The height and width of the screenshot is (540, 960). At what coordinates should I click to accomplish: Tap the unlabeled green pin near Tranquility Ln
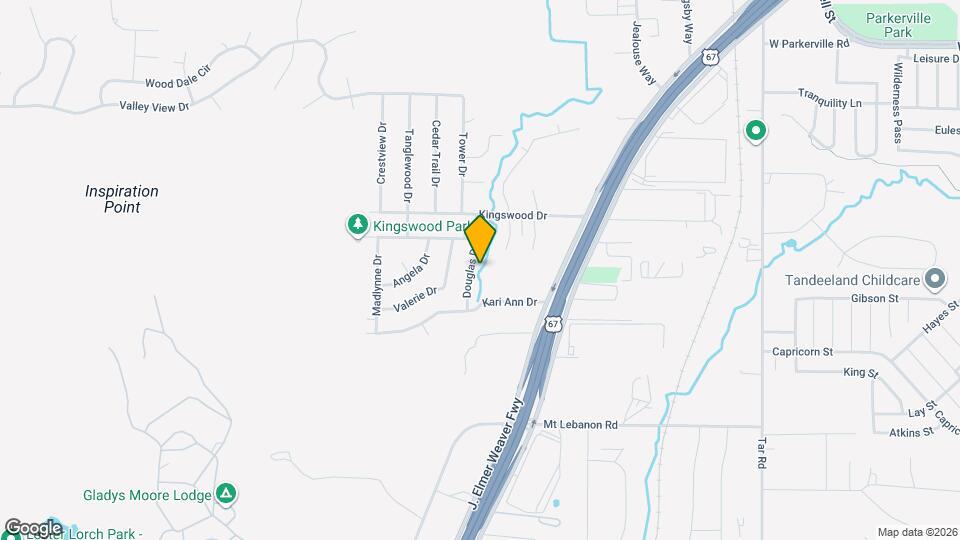[757, 130]
